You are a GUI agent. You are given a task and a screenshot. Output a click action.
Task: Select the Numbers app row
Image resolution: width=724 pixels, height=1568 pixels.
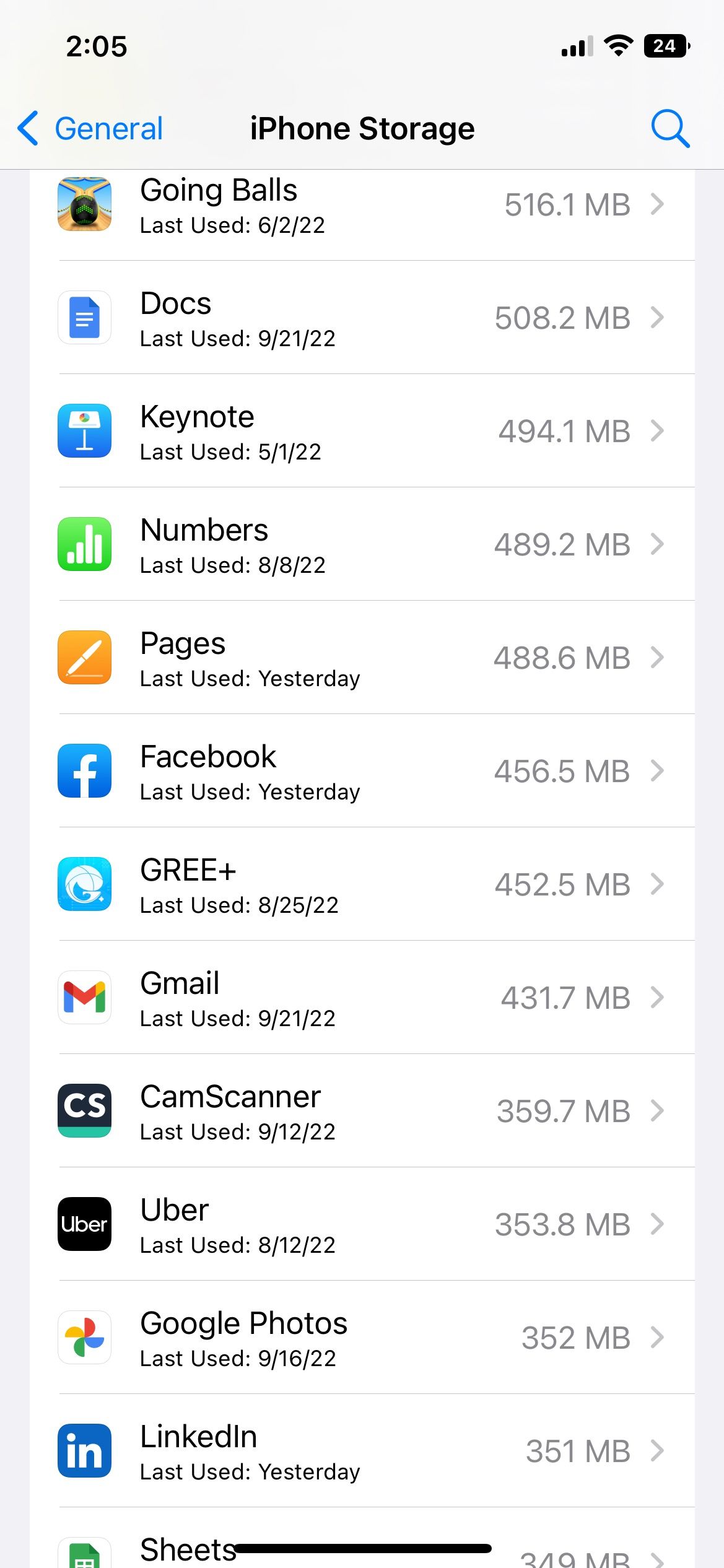pos(362,544)
